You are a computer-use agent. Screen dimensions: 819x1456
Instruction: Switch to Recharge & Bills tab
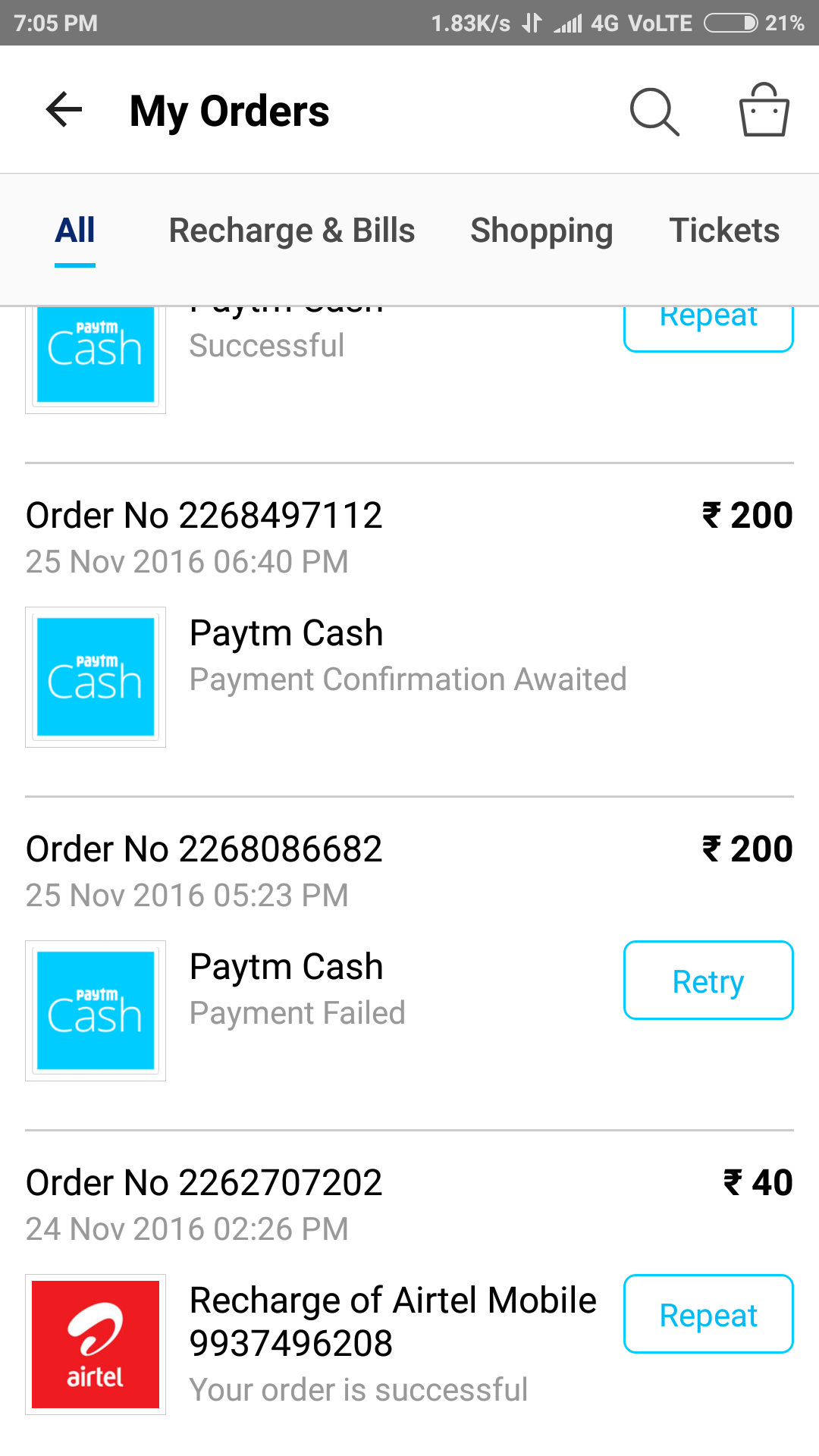click(292, 231)
